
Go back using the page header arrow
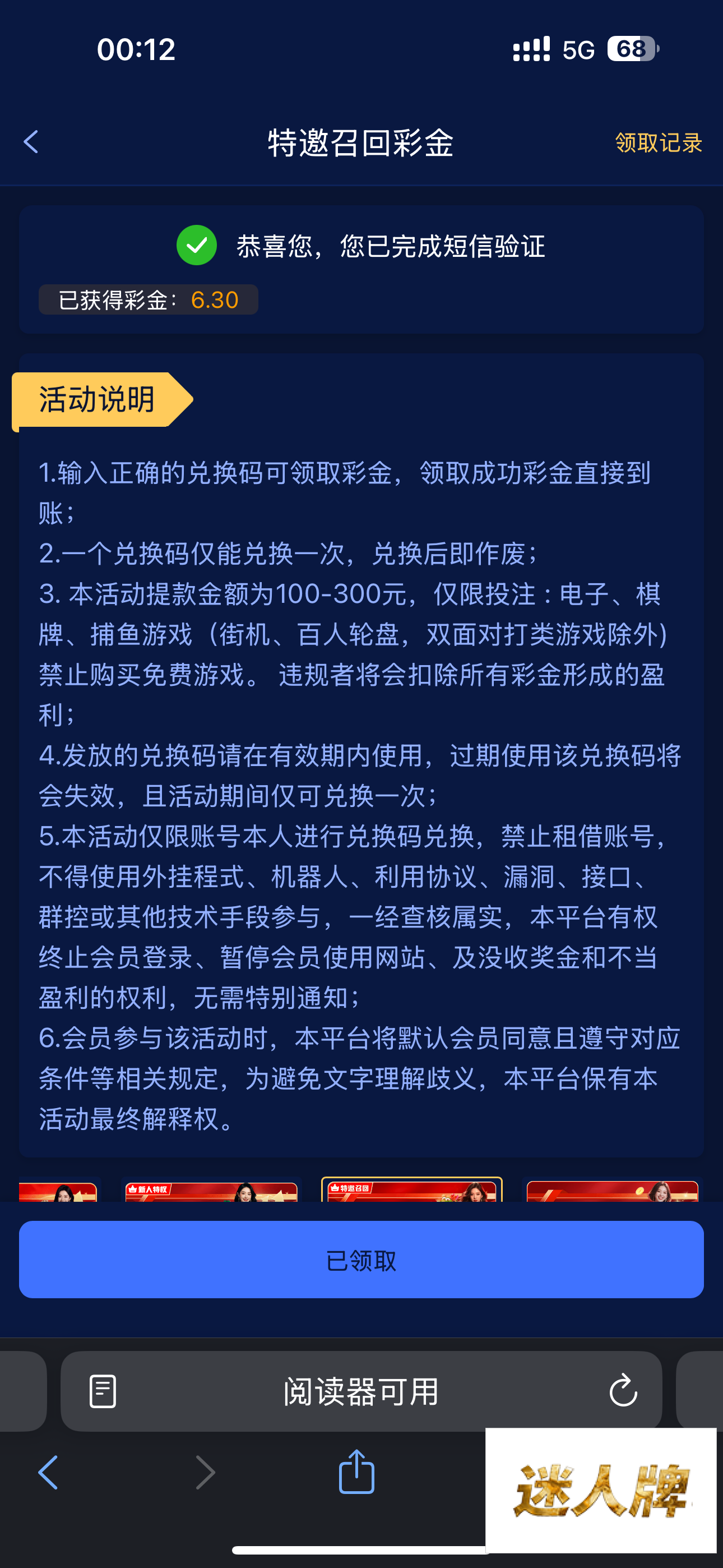[x=31, y=142]
